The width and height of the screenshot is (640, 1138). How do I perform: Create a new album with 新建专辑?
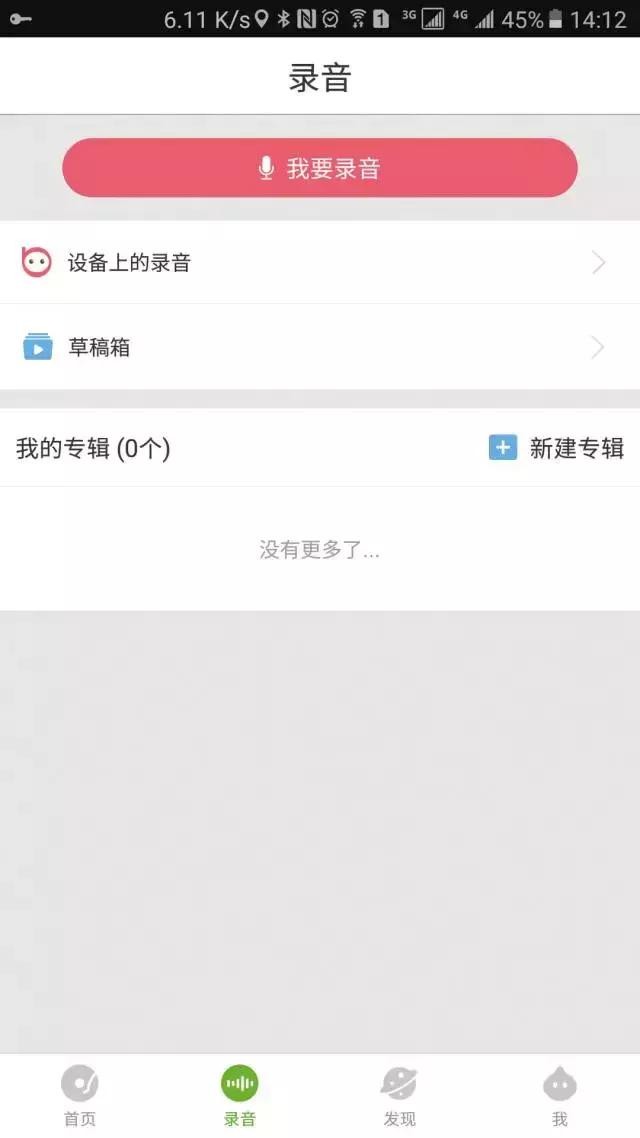point(556,448)
